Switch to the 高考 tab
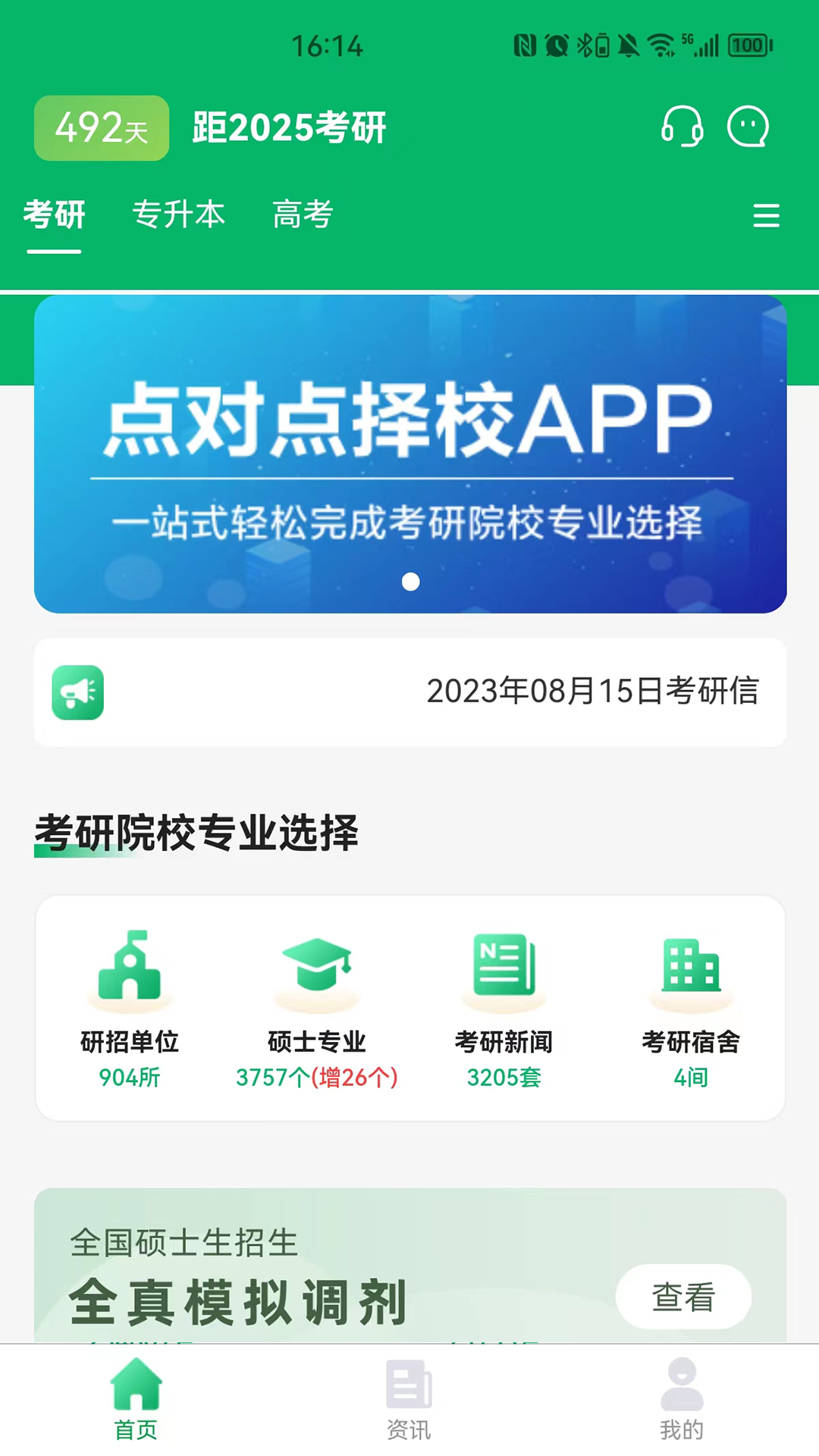The image size is (819, 1456). pos(303,214)
